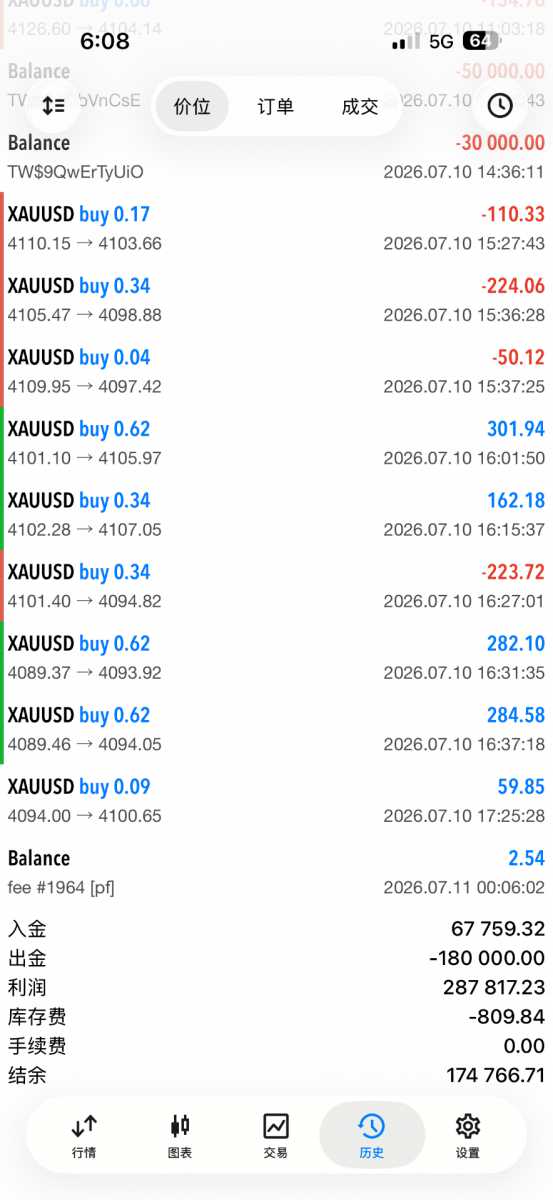
Task: Open the trade closed at 16:37:18
Action: (x=276, y=729)
